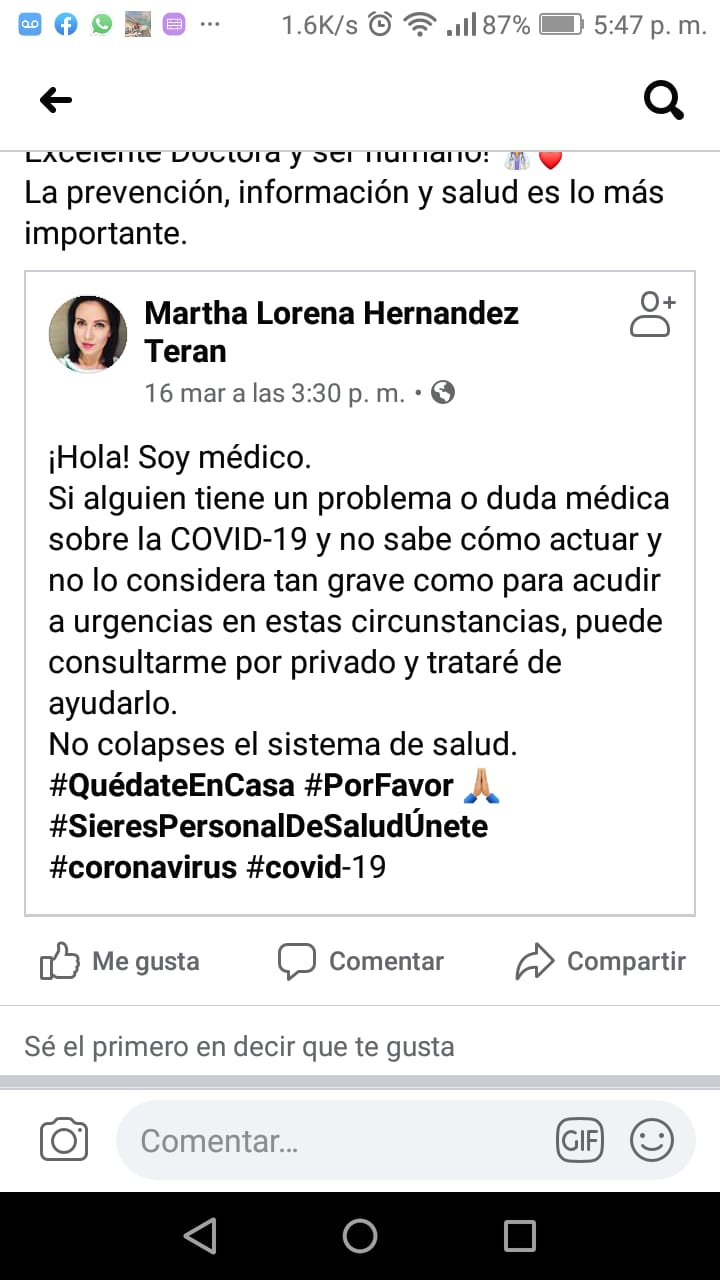Open the #PorFavor hashtag
Viewport: 720px width, 1280px height.
(379, 785)
